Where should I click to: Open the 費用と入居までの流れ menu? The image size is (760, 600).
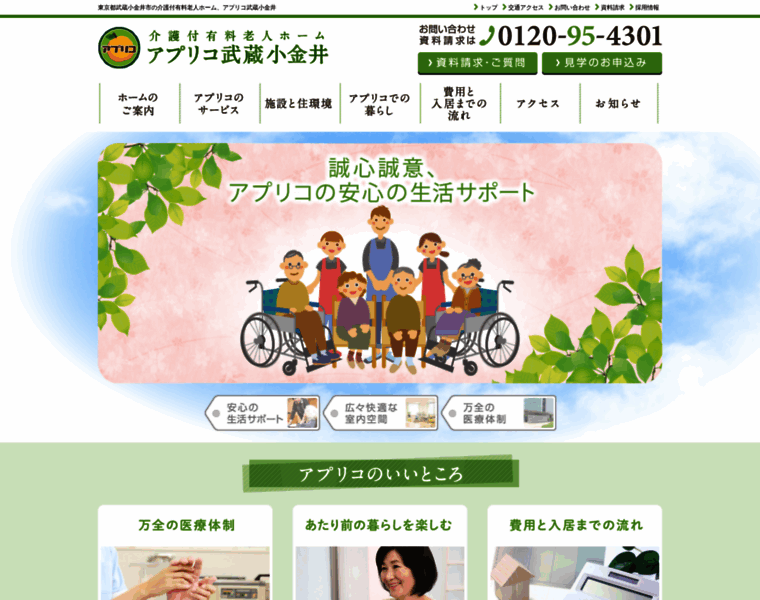pos(459,104)
